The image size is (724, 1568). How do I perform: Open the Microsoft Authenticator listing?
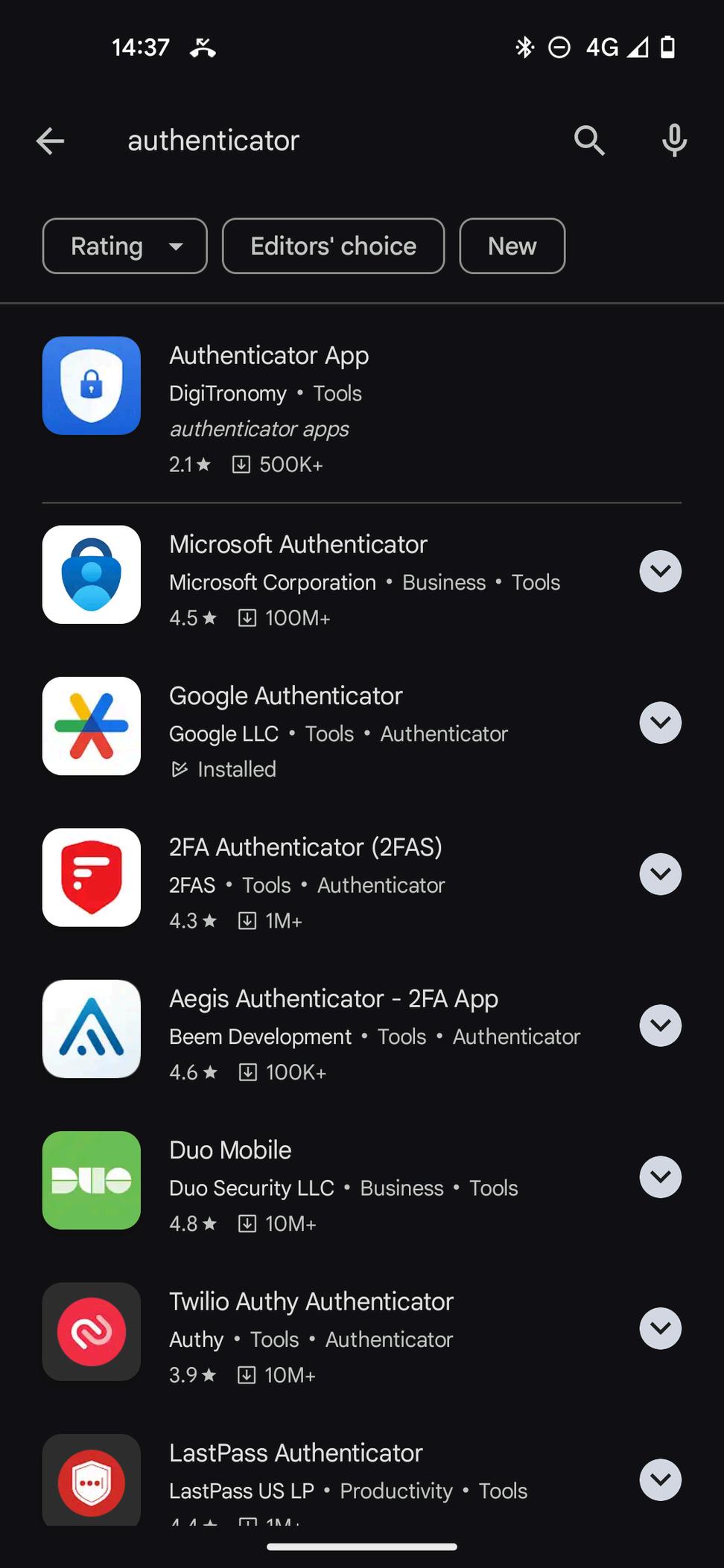328,575
